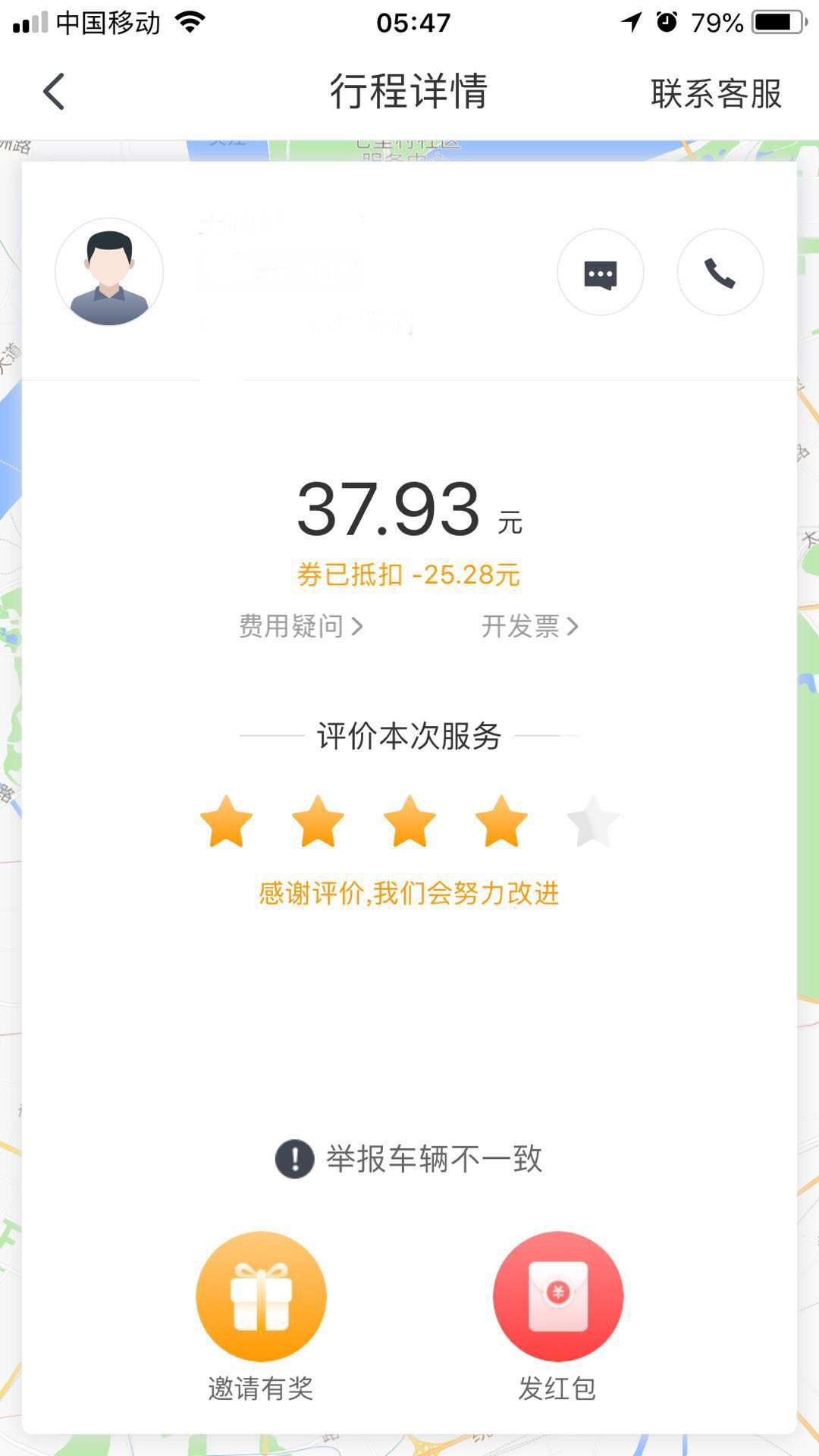The image size is (819, 1456).
Task: Tap the coupon deduction text 券已抵扣
Action: click(409, 574)
